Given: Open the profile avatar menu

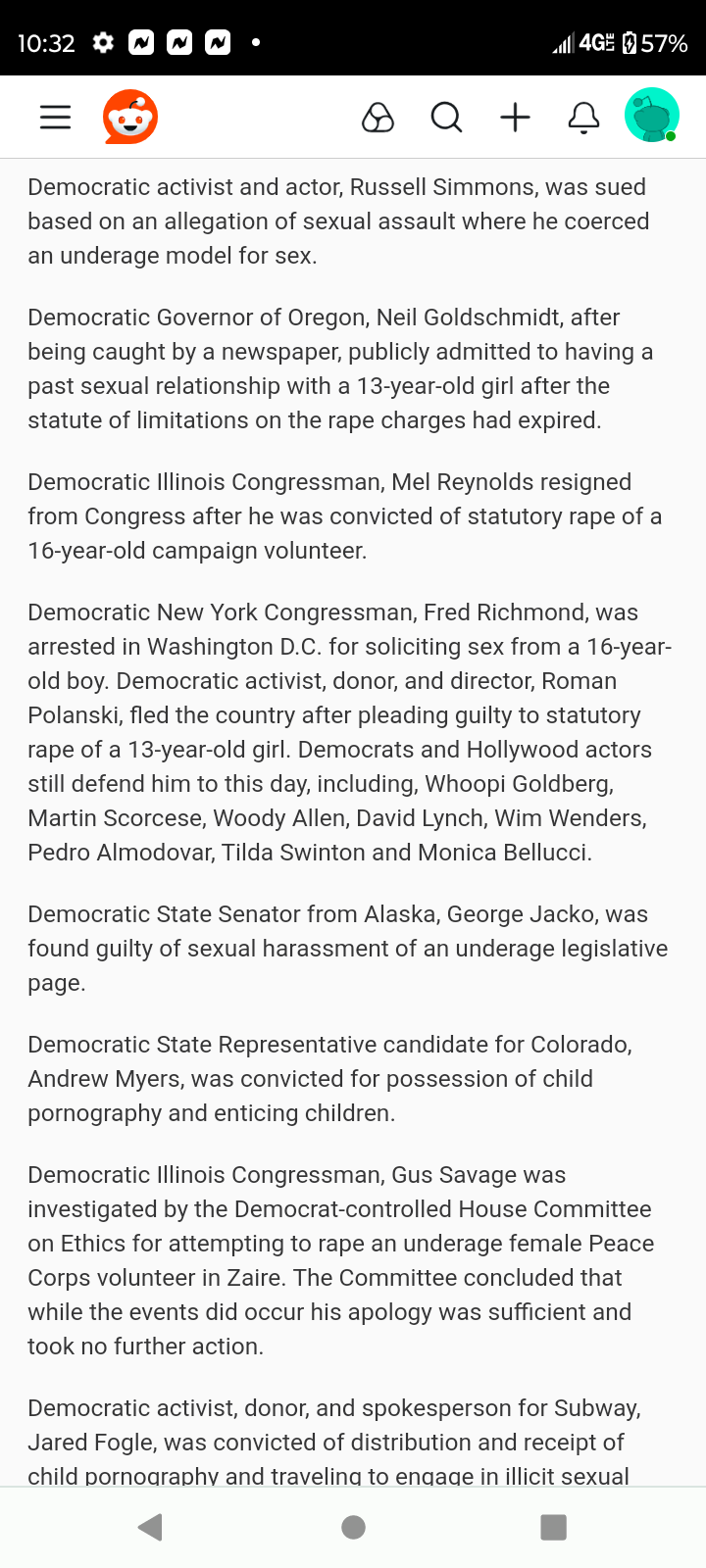Looking at the screenshot, I should [x=652, y=116].
